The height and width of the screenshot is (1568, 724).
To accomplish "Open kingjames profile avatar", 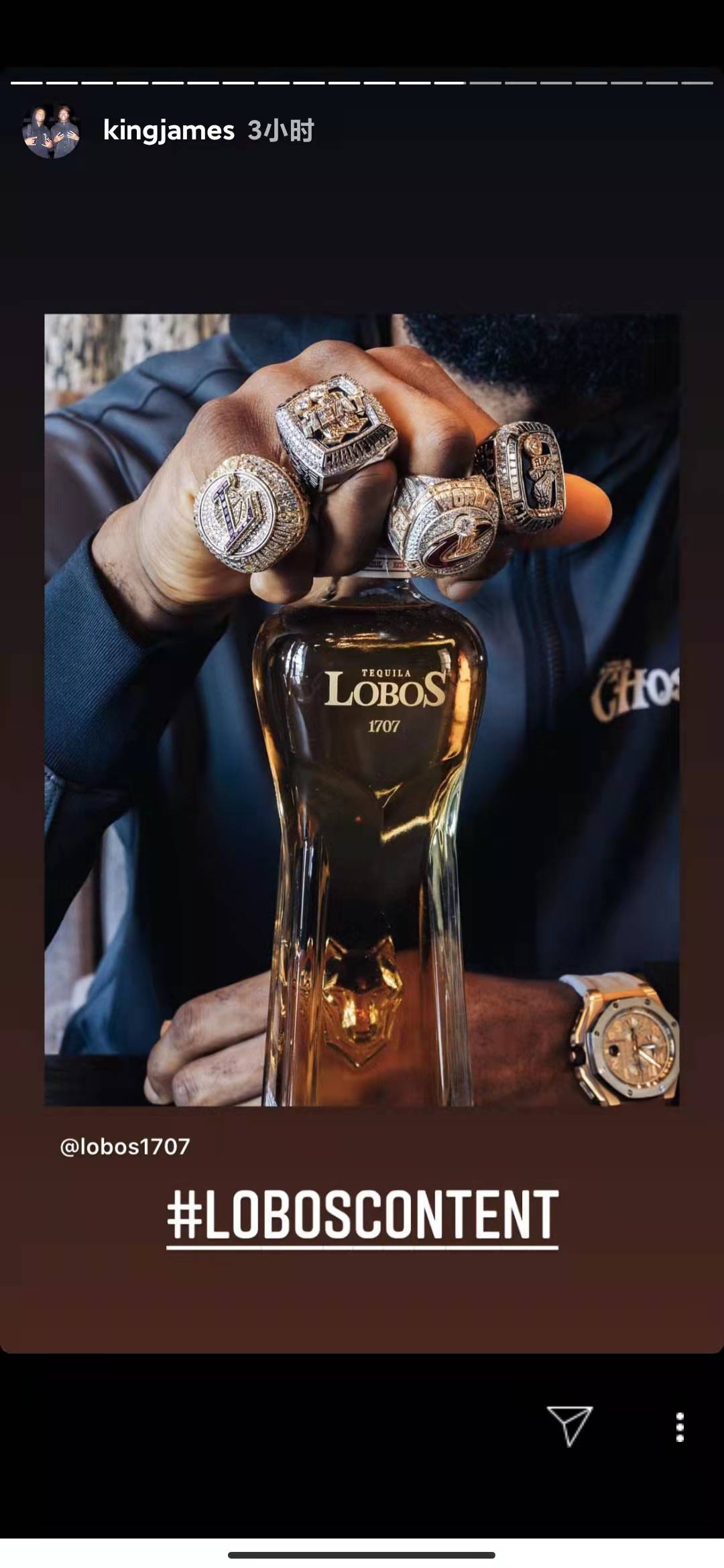I will click(x=52, y=131).
